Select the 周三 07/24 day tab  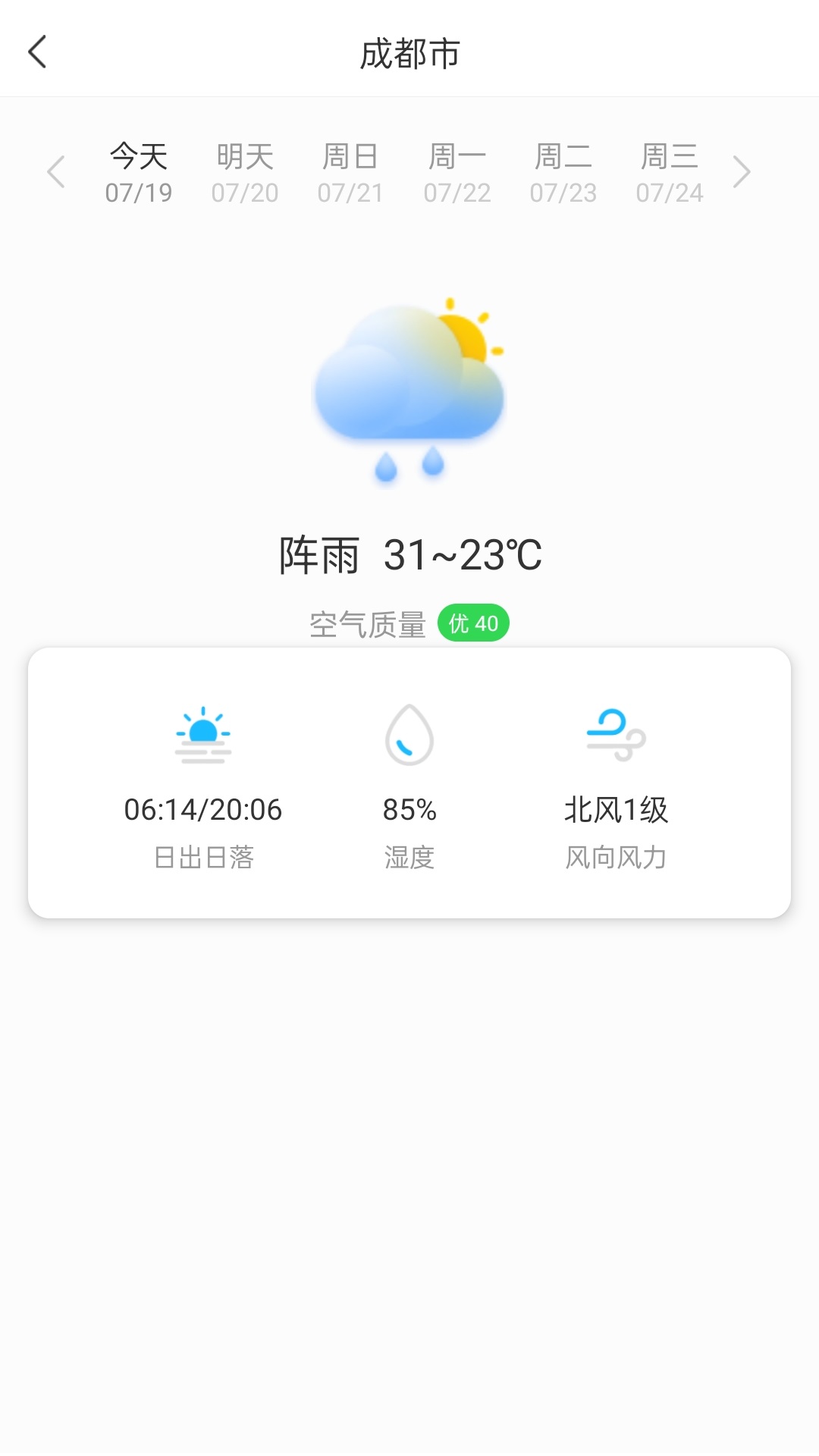[x=669, y=173]
